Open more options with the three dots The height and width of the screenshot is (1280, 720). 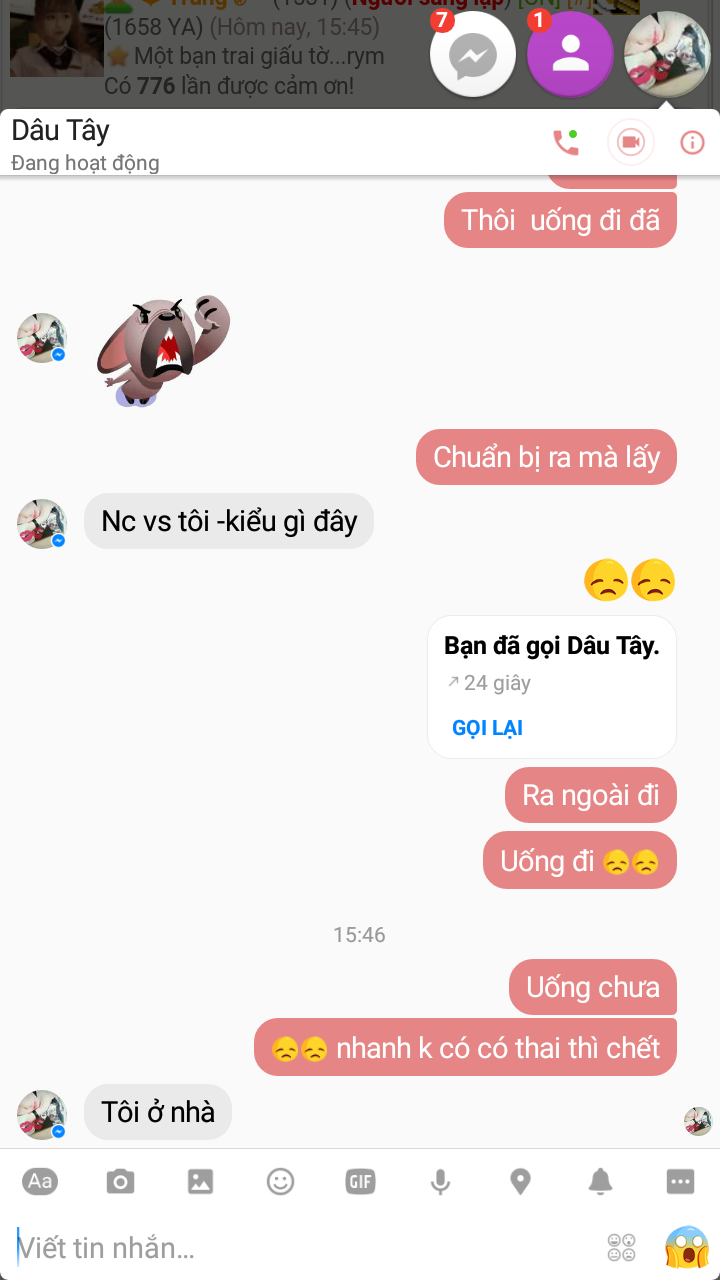[680, 1182]
